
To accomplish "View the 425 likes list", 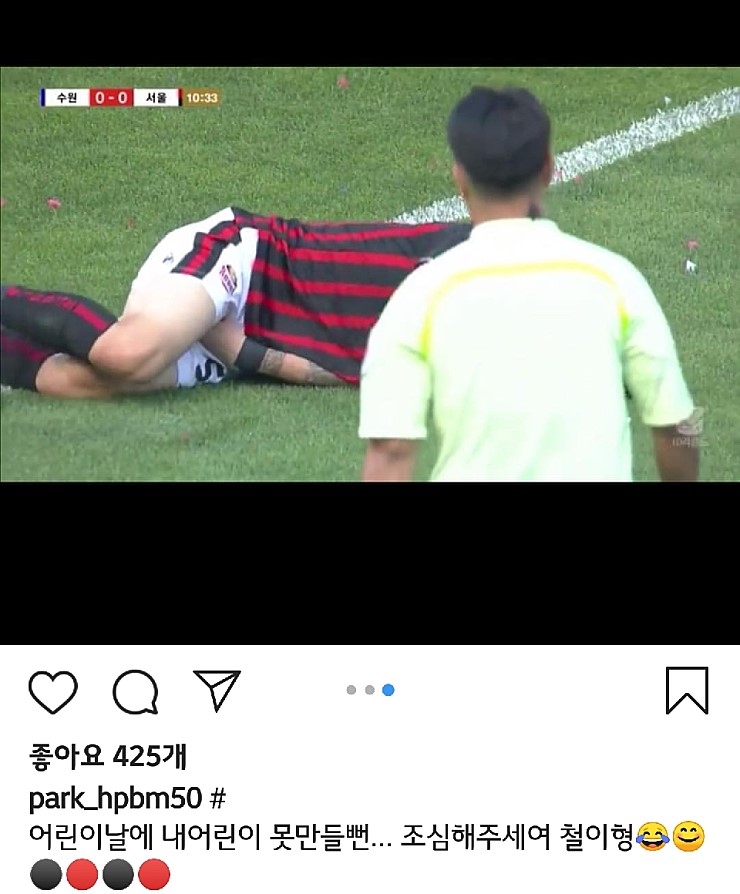I will click(x=108, y=756).
